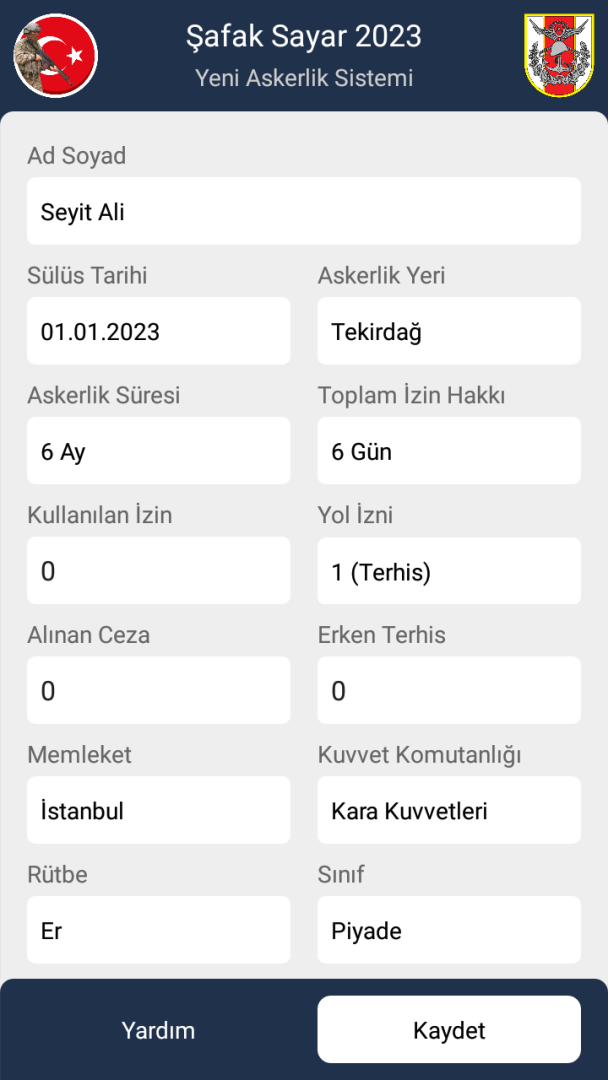Edit the Askerlik Yeri field
608x1080 pixels.
pos(449,331)
